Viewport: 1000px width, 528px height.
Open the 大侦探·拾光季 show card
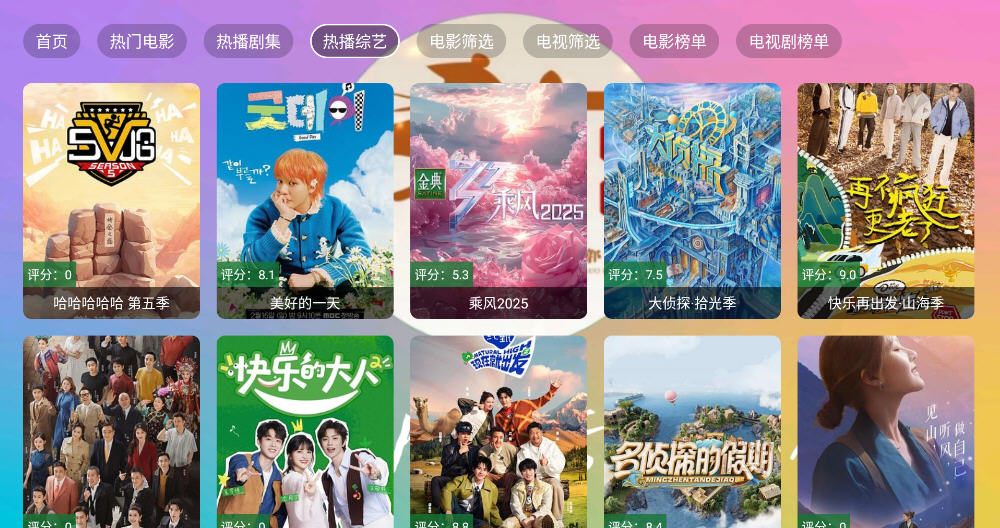click(x=692, y=200)
